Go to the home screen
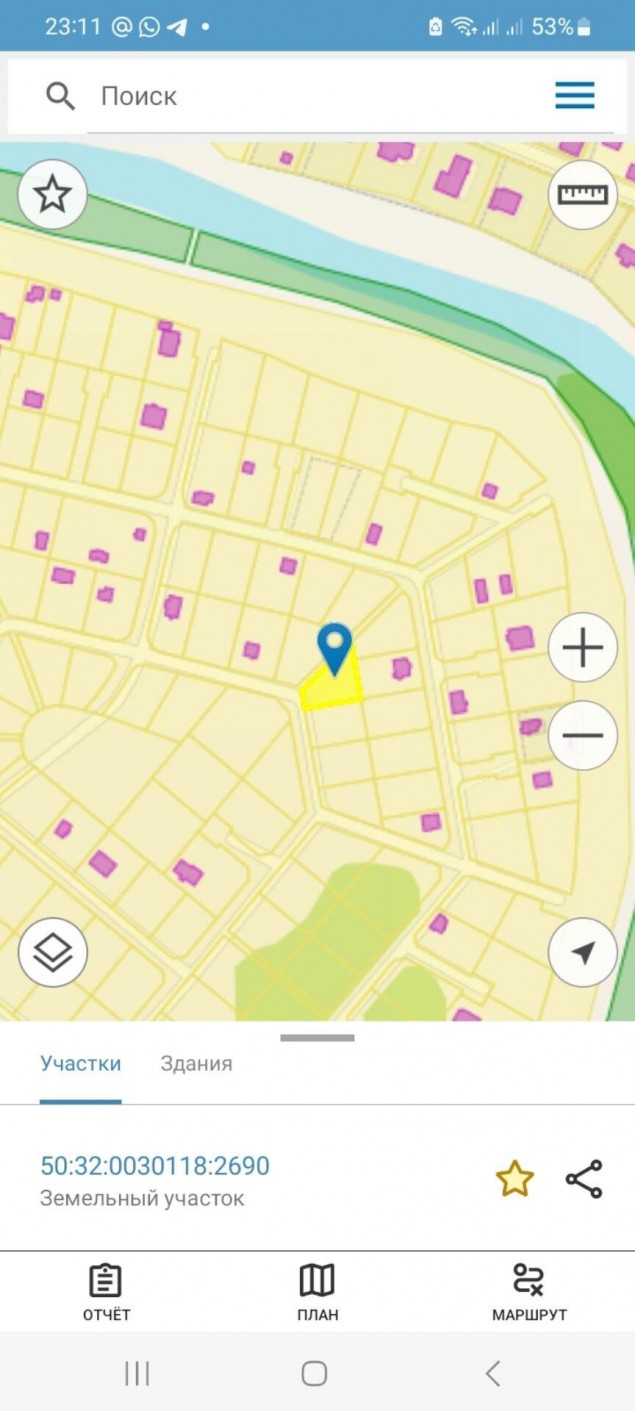 click(x=314, y=1373)
